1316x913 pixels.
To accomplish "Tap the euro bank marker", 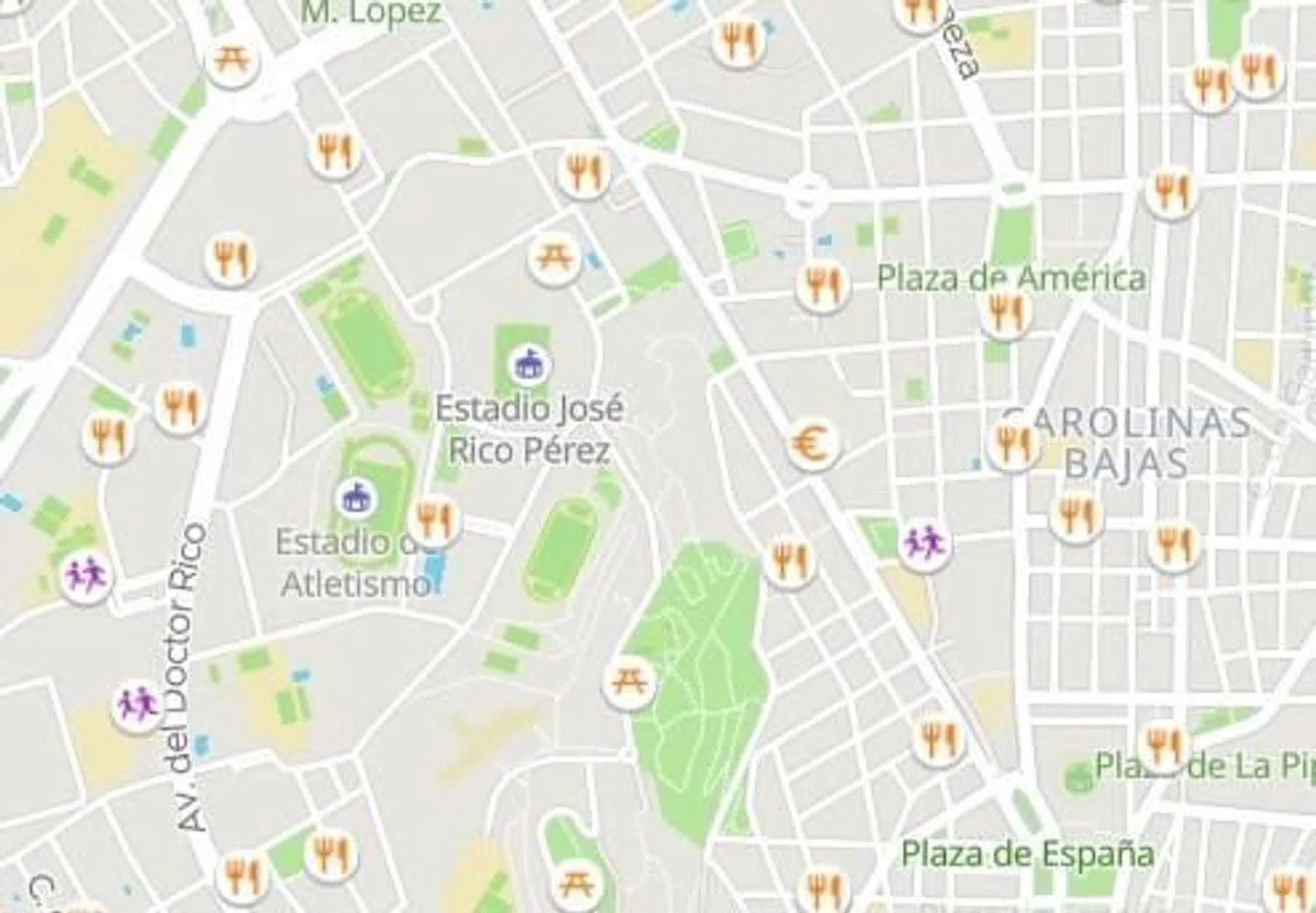I will [x=812, y=445].
